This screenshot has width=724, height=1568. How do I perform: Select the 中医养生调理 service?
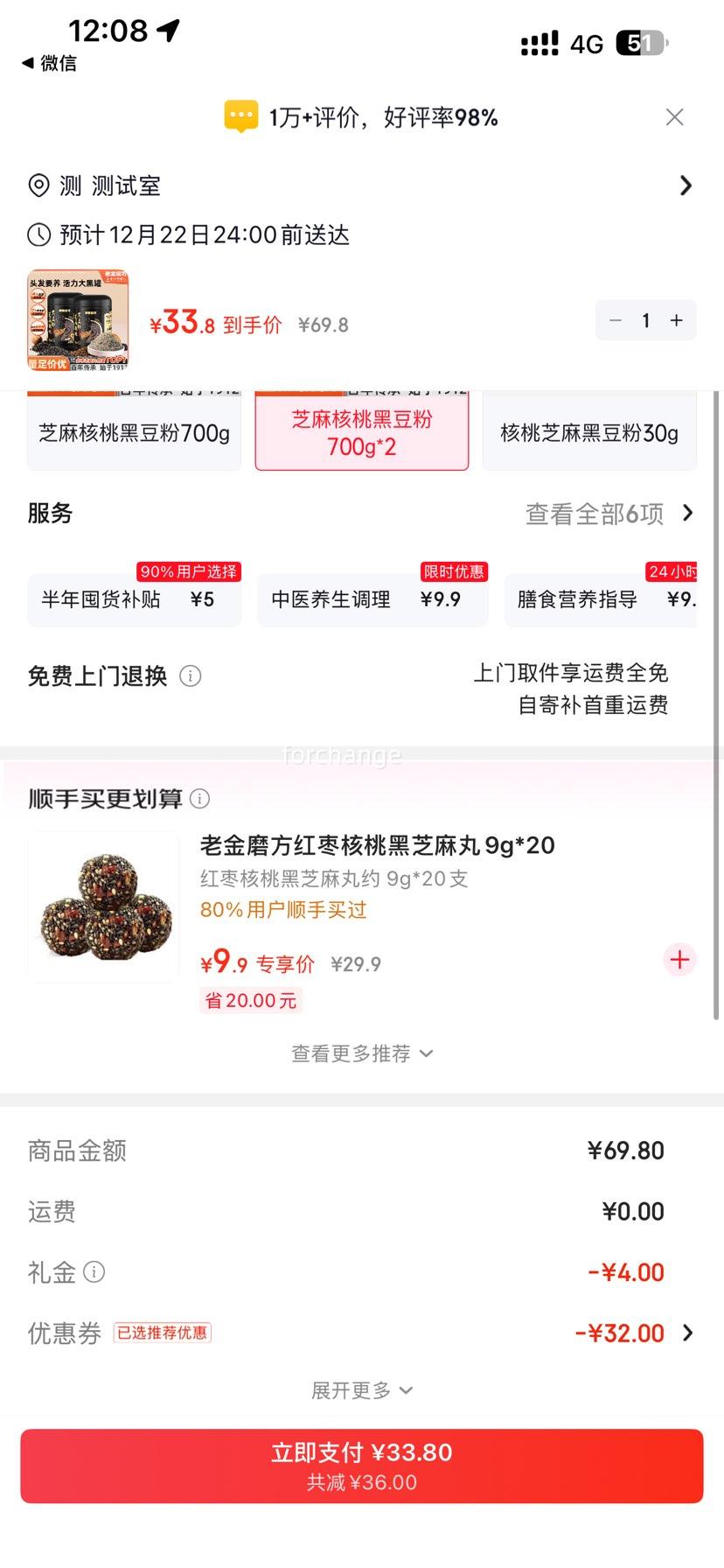click(372, 598)
